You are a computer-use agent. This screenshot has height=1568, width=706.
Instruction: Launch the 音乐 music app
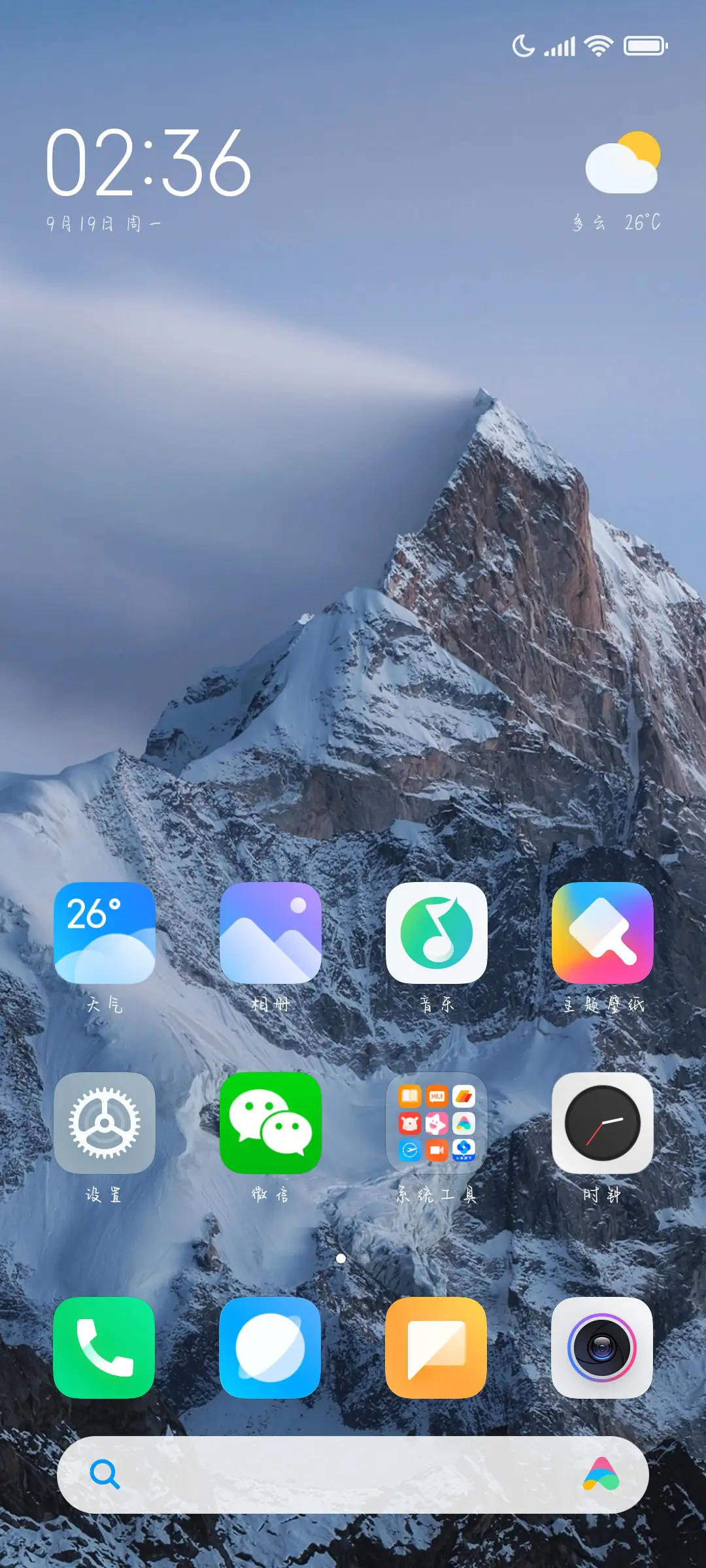point(437,932)
